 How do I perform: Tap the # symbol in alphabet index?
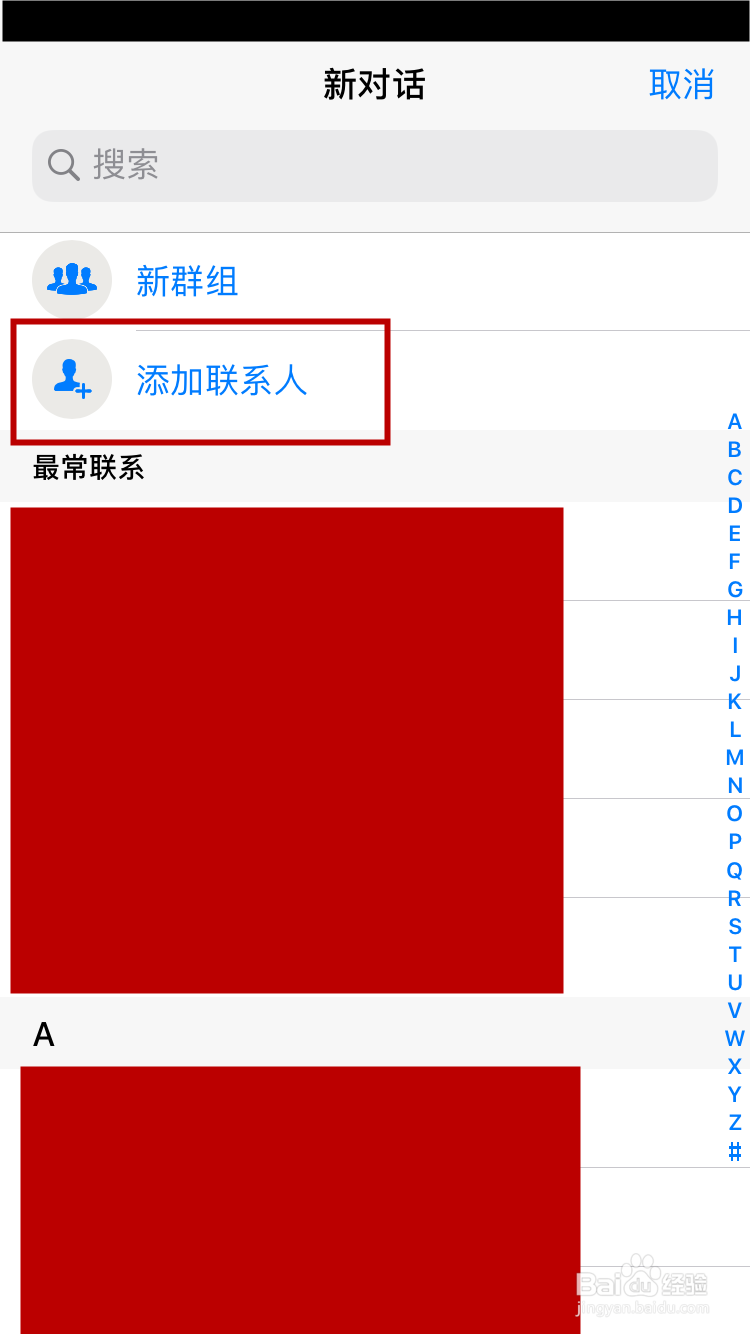pos(734,1150)
